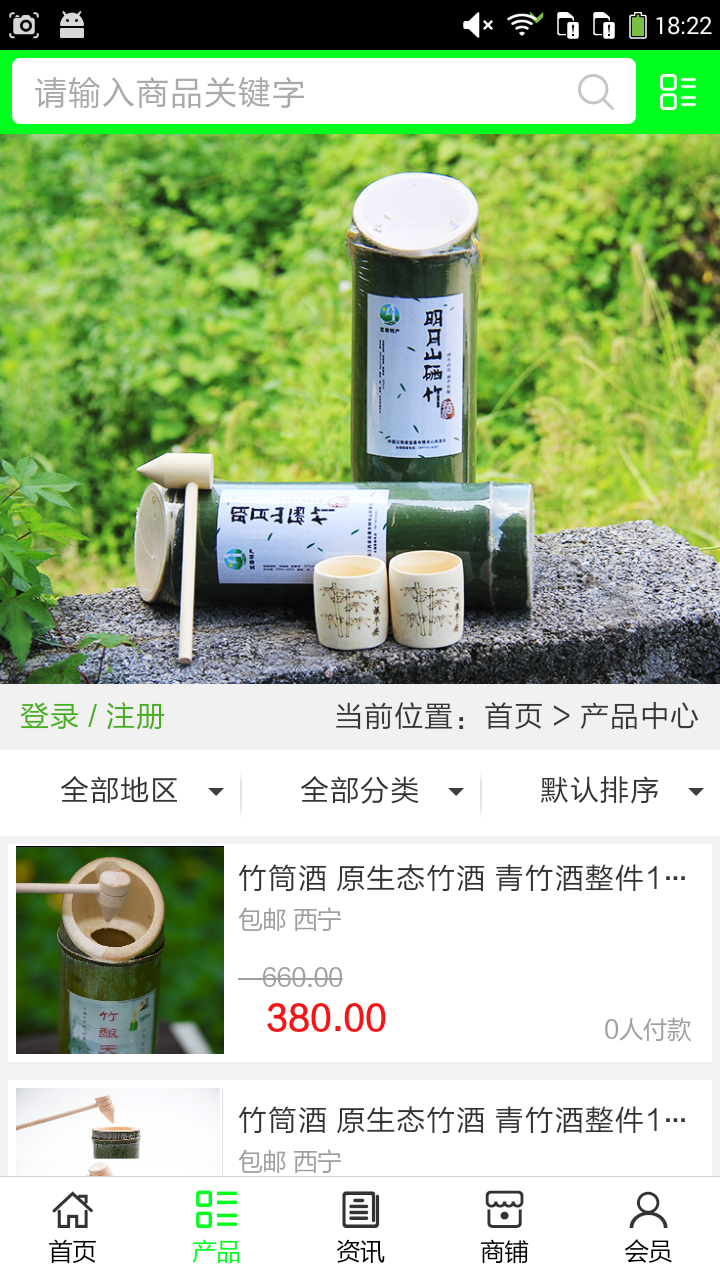Toggle the 全部地区 region filter
Image resolution: width=720 pixels, height=1280 pixels.
120,791
